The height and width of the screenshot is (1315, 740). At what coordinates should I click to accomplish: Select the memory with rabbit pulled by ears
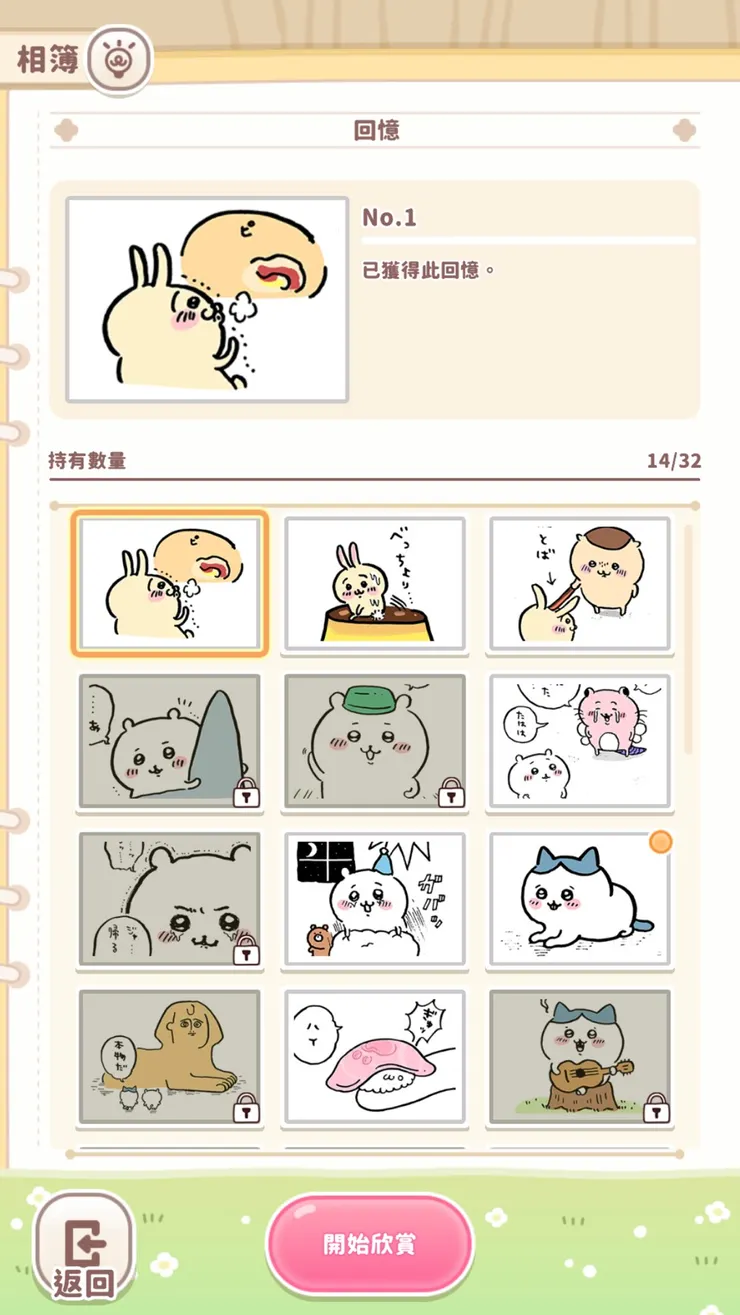click(x=579, y=584)
